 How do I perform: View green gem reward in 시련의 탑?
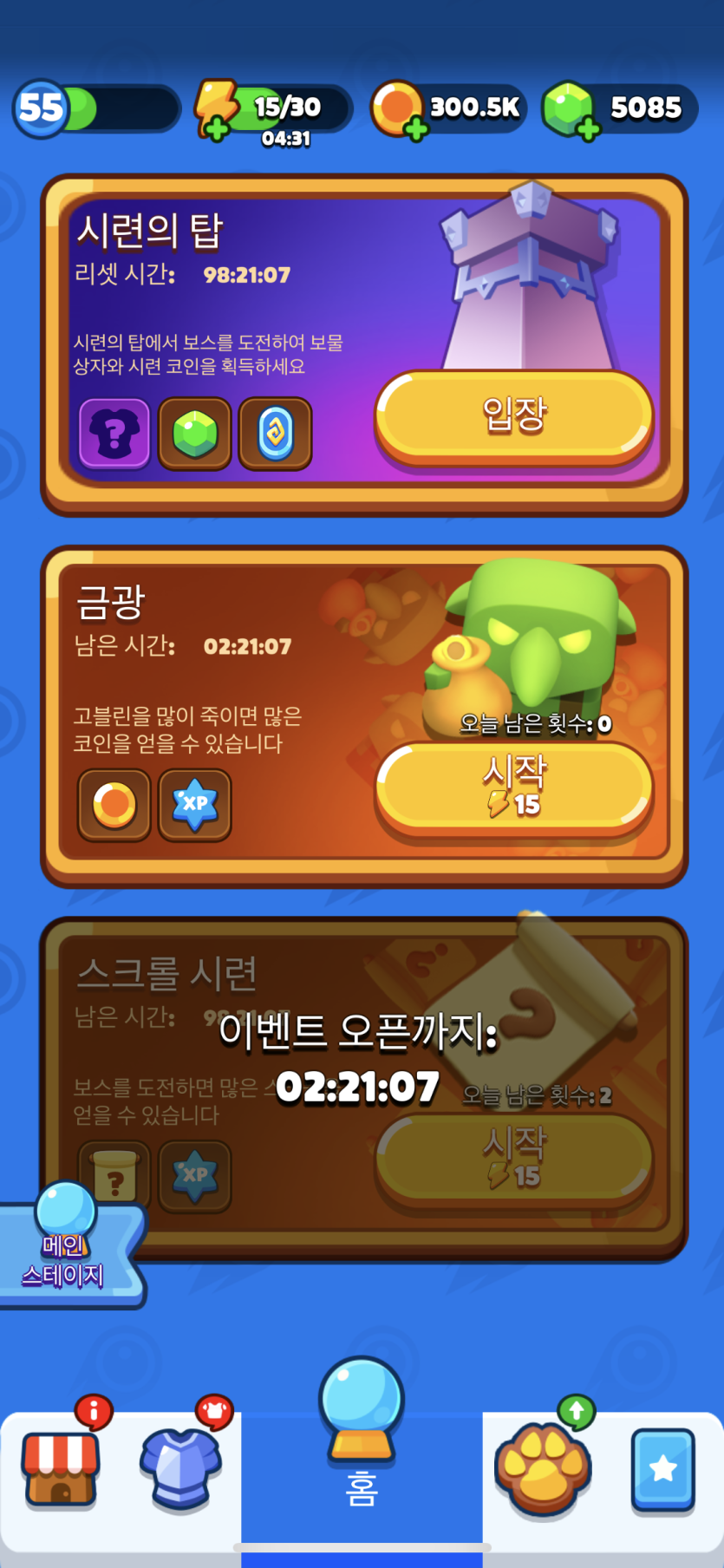click(195, 434)
